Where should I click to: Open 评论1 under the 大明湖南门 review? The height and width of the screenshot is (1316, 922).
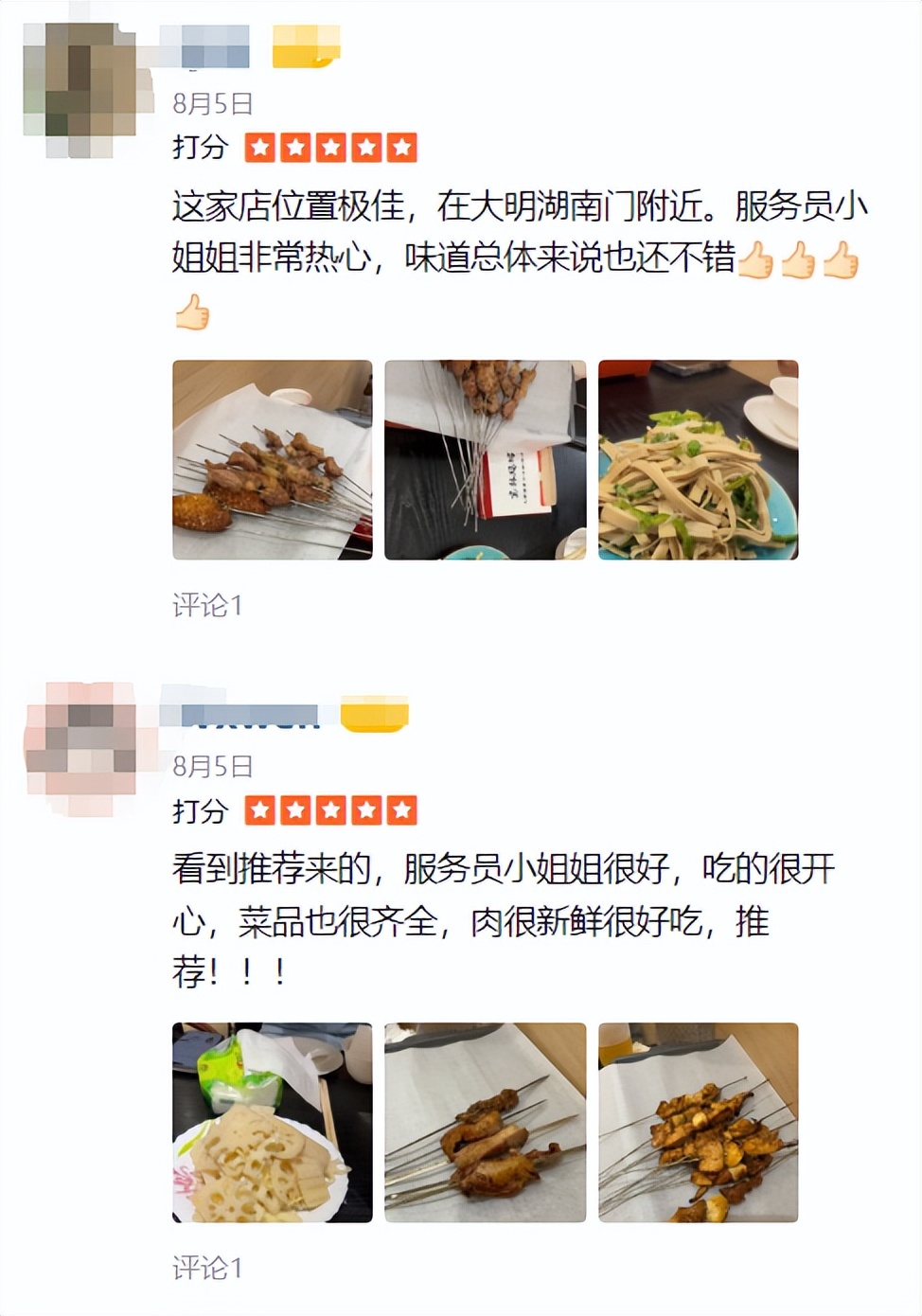click(x=207, y=605)
